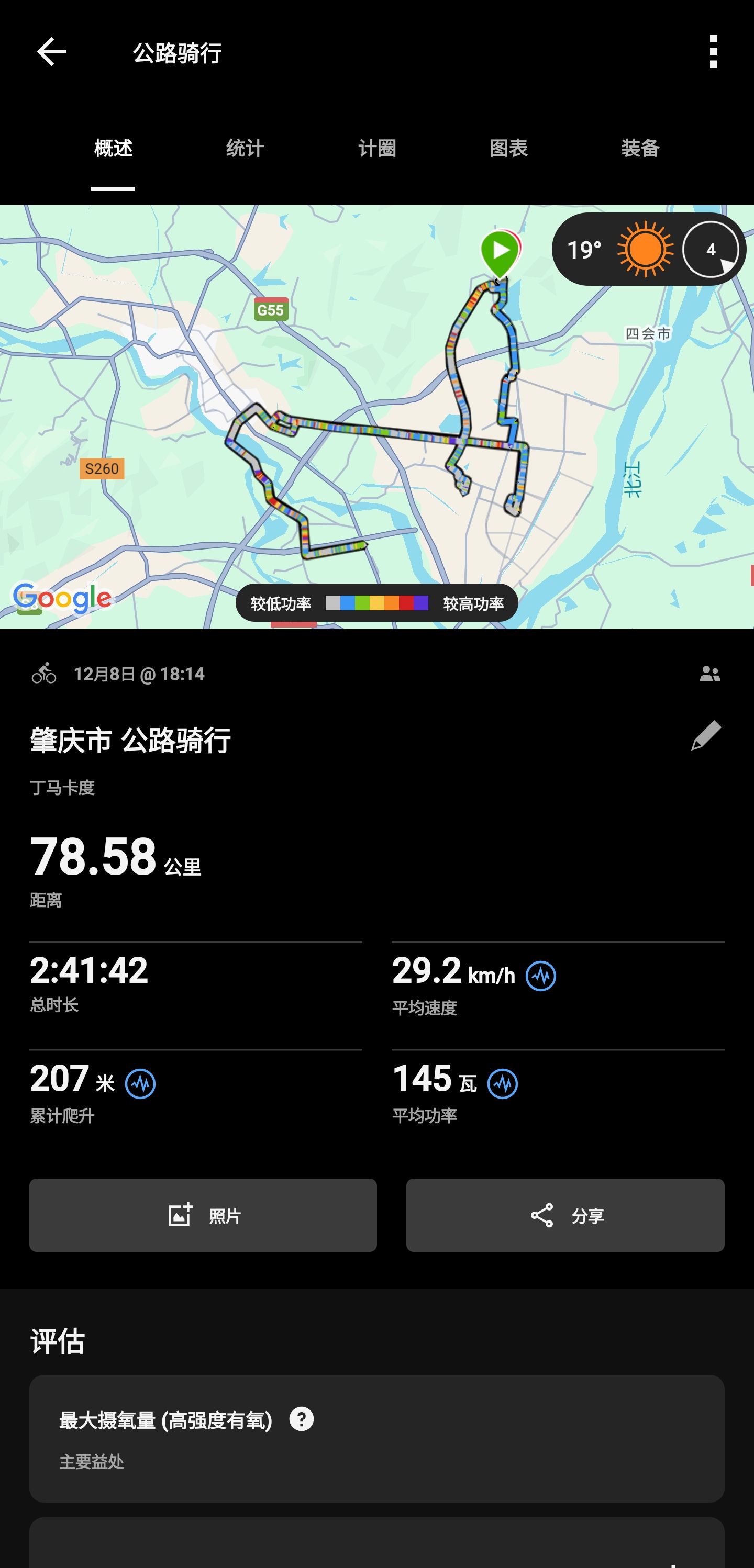Open the 最大摄氧量 主要益处 card
The width and height of the screenshot is (754, 1568).
click(x=377, y=1438)
